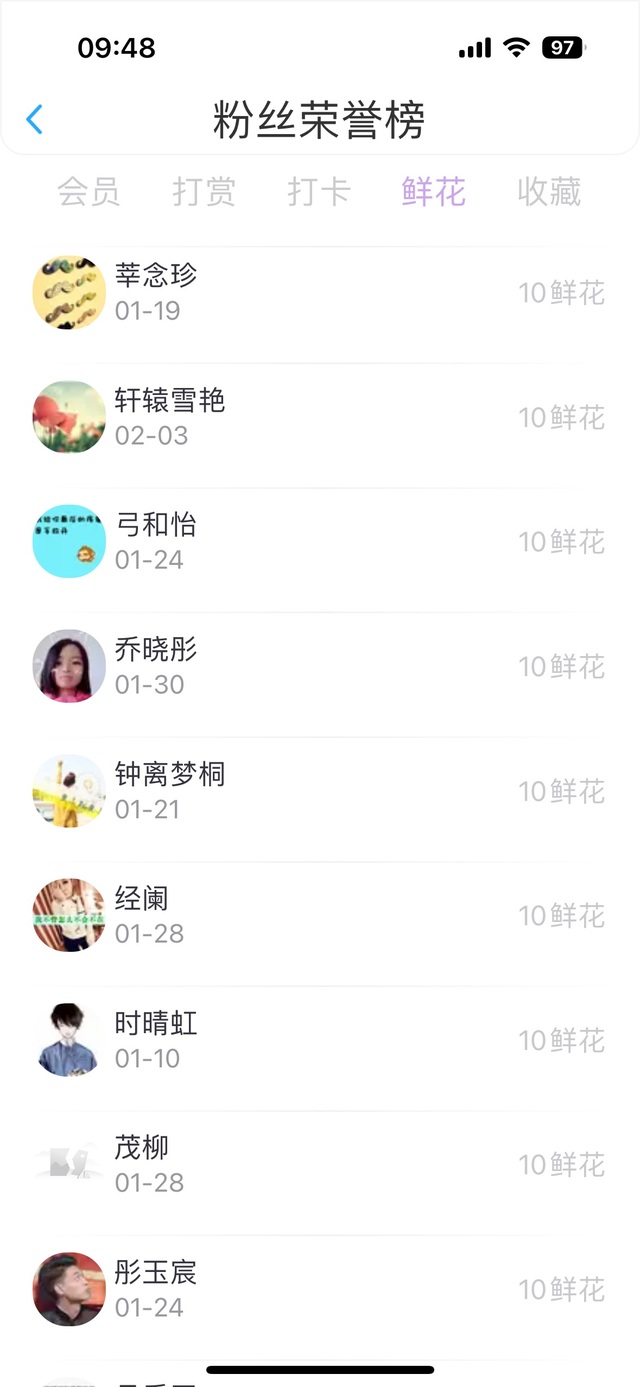Select the 打卡 tab

point(319,191)
